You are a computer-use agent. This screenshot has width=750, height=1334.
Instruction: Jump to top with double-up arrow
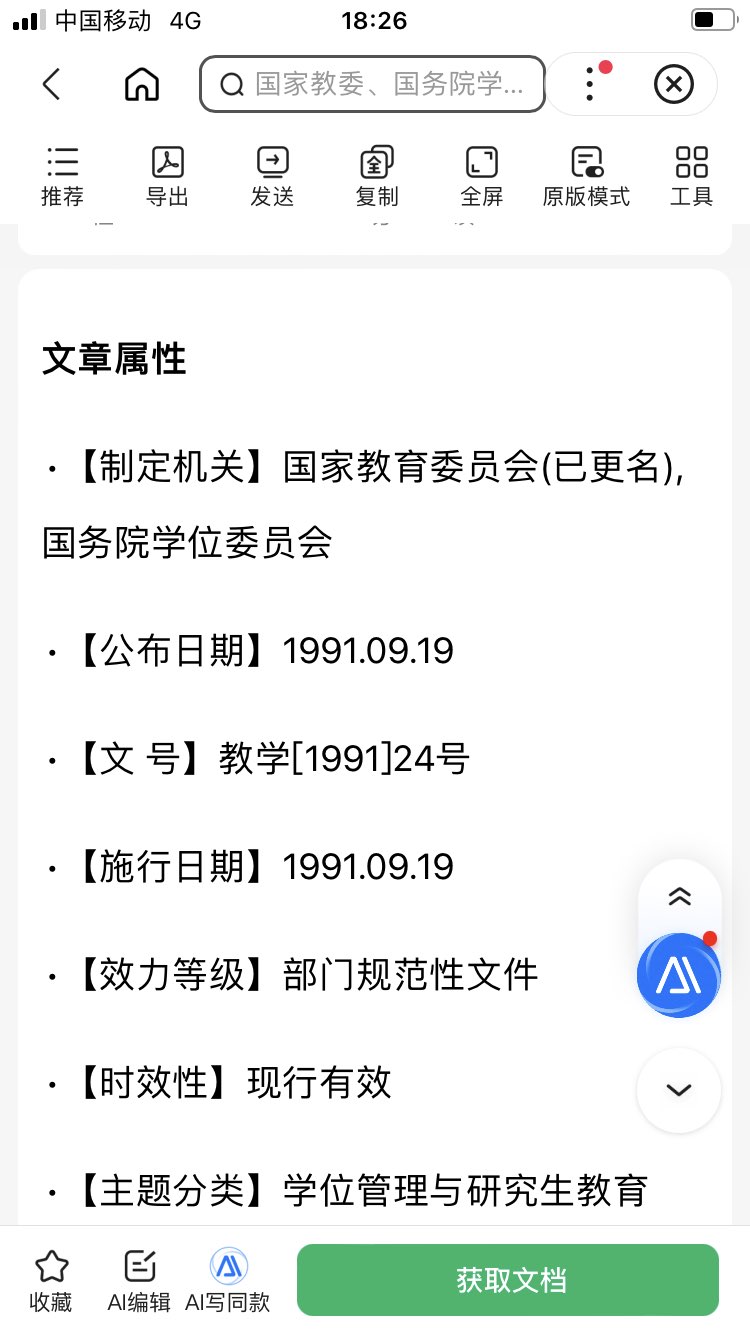coord(679,897)
